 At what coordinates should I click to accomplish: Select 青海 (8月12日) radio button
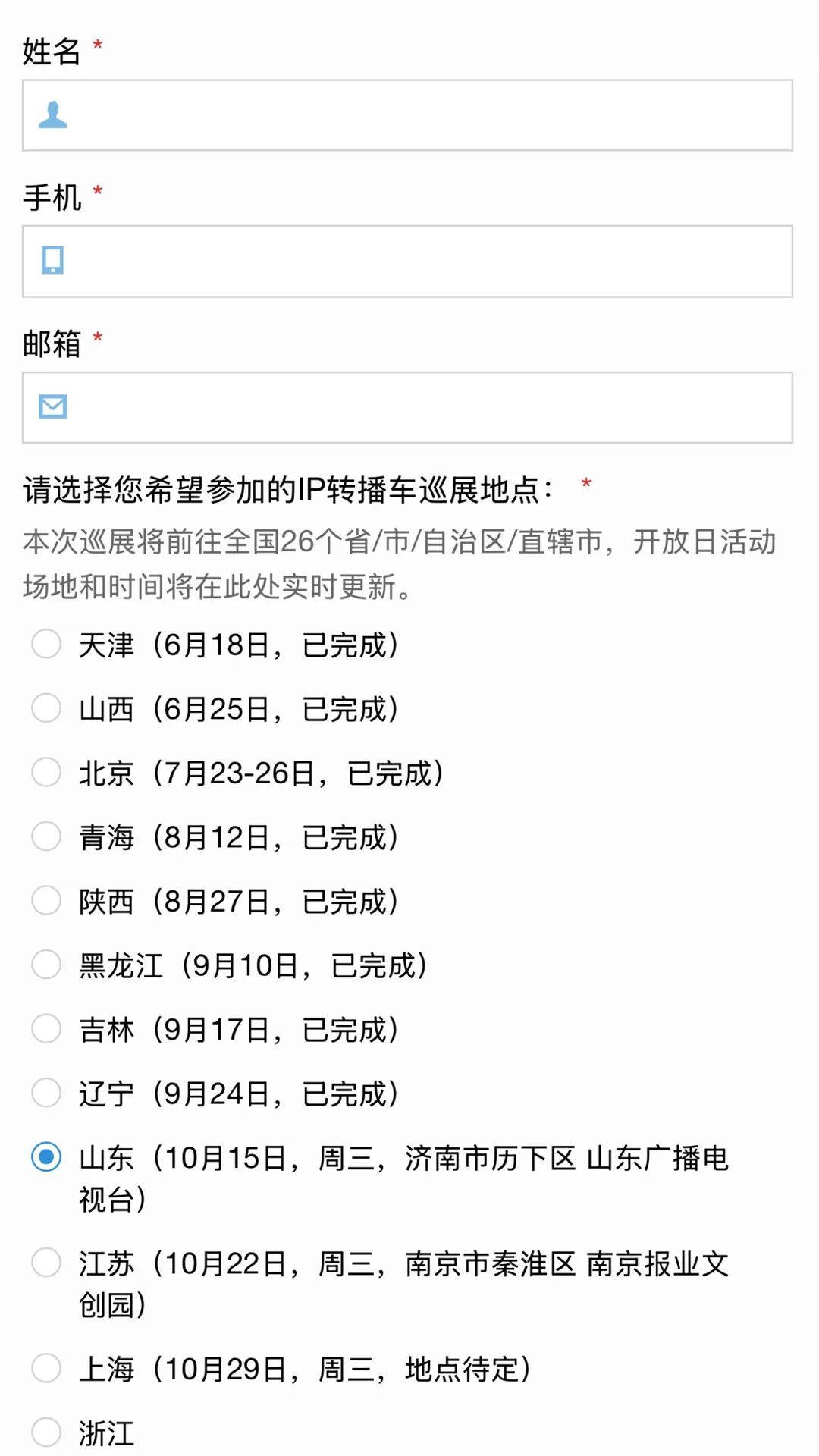[46, 836]
